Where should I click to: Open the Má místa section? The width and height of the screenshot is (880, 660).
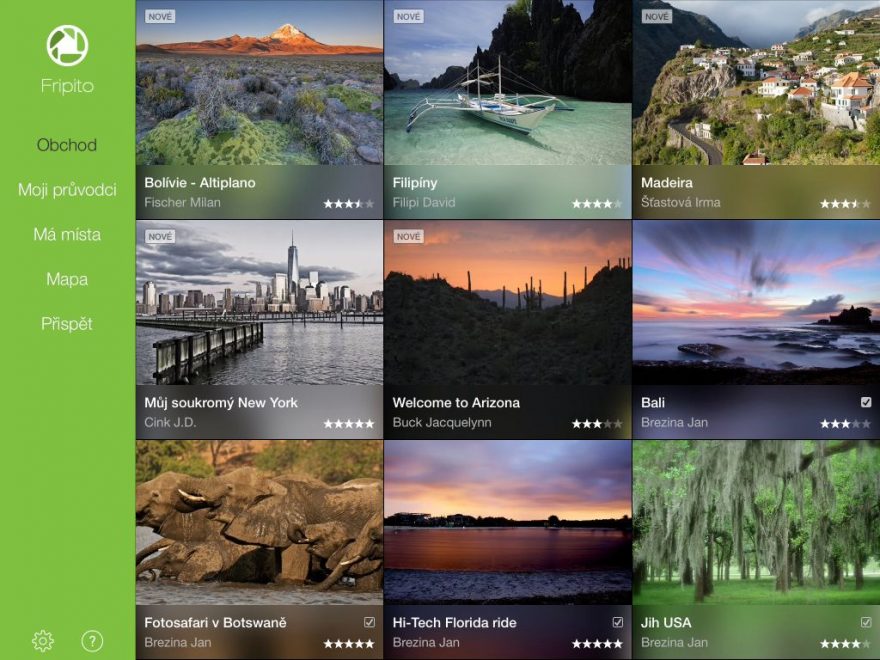click(67, 235)
